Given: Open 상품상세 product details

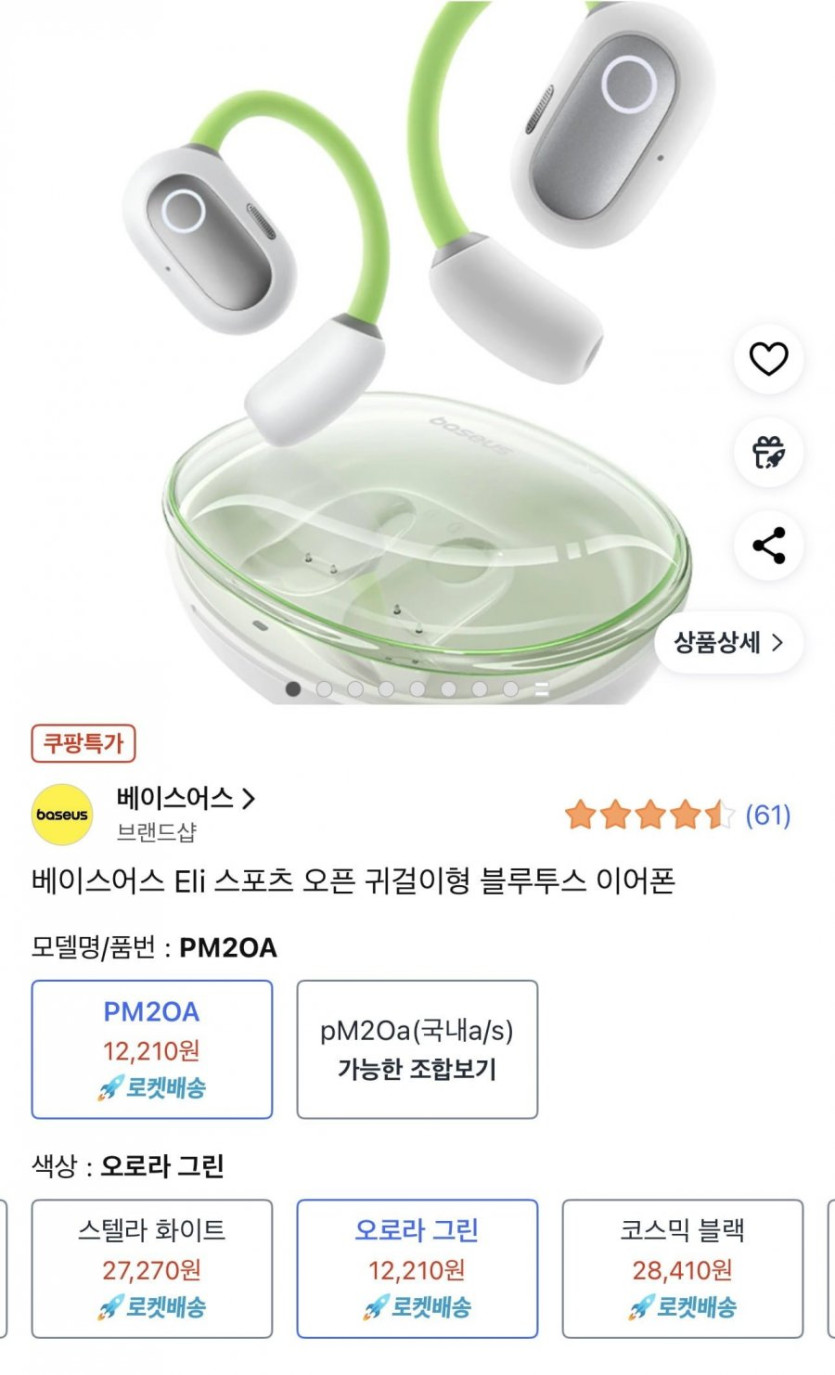Looking at the screenshot, I should (728, 642).
